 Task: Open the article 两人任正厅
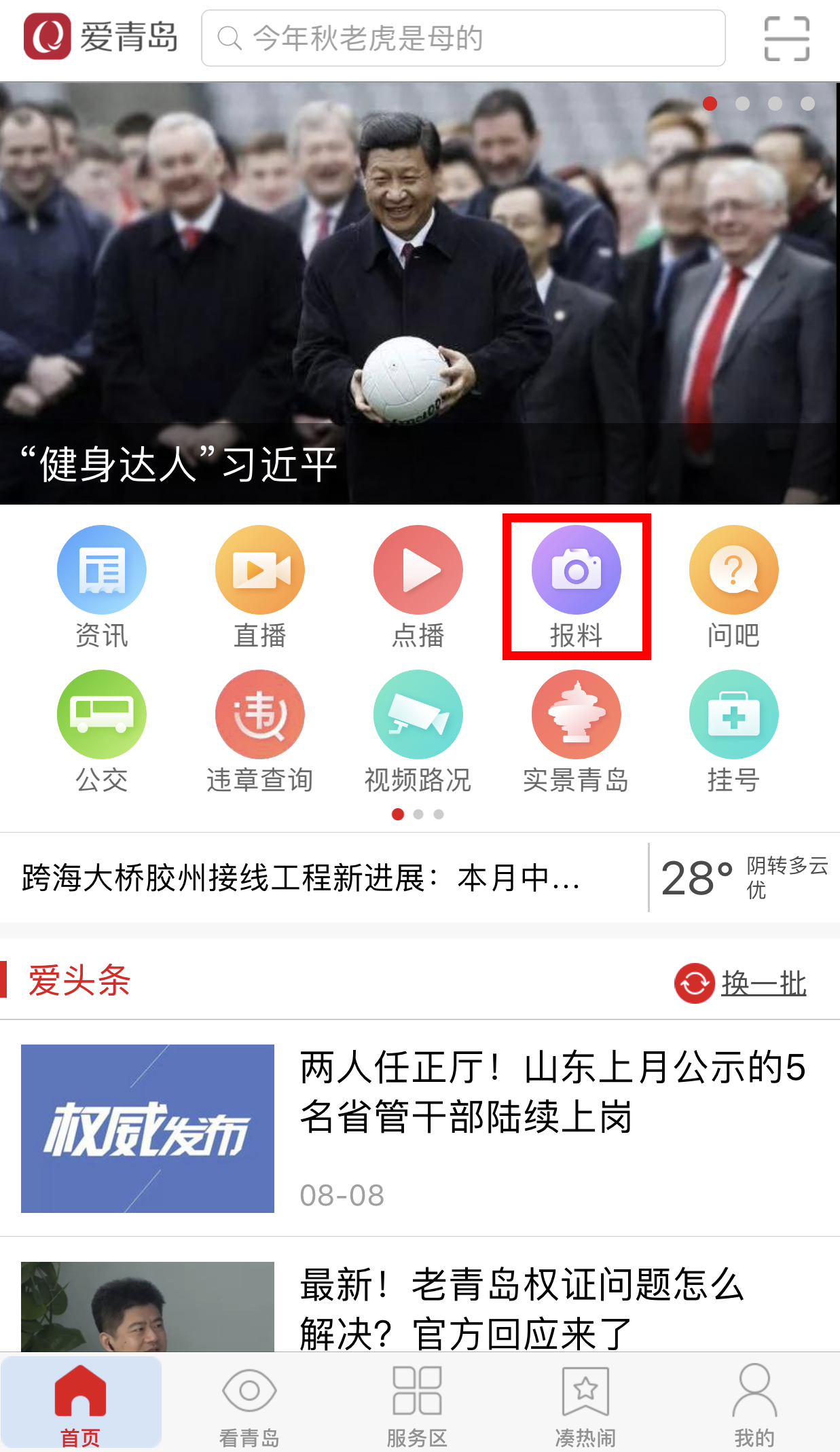pos(551,1092)
